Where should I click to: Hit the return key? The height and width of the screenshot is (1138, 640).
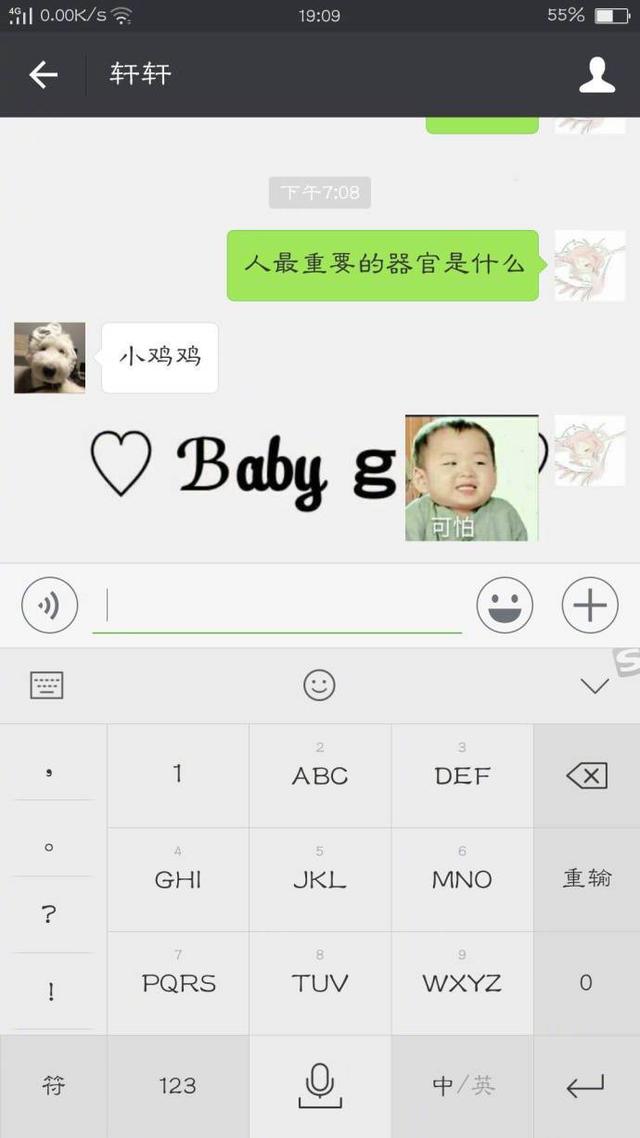[x=586, y=1086]
